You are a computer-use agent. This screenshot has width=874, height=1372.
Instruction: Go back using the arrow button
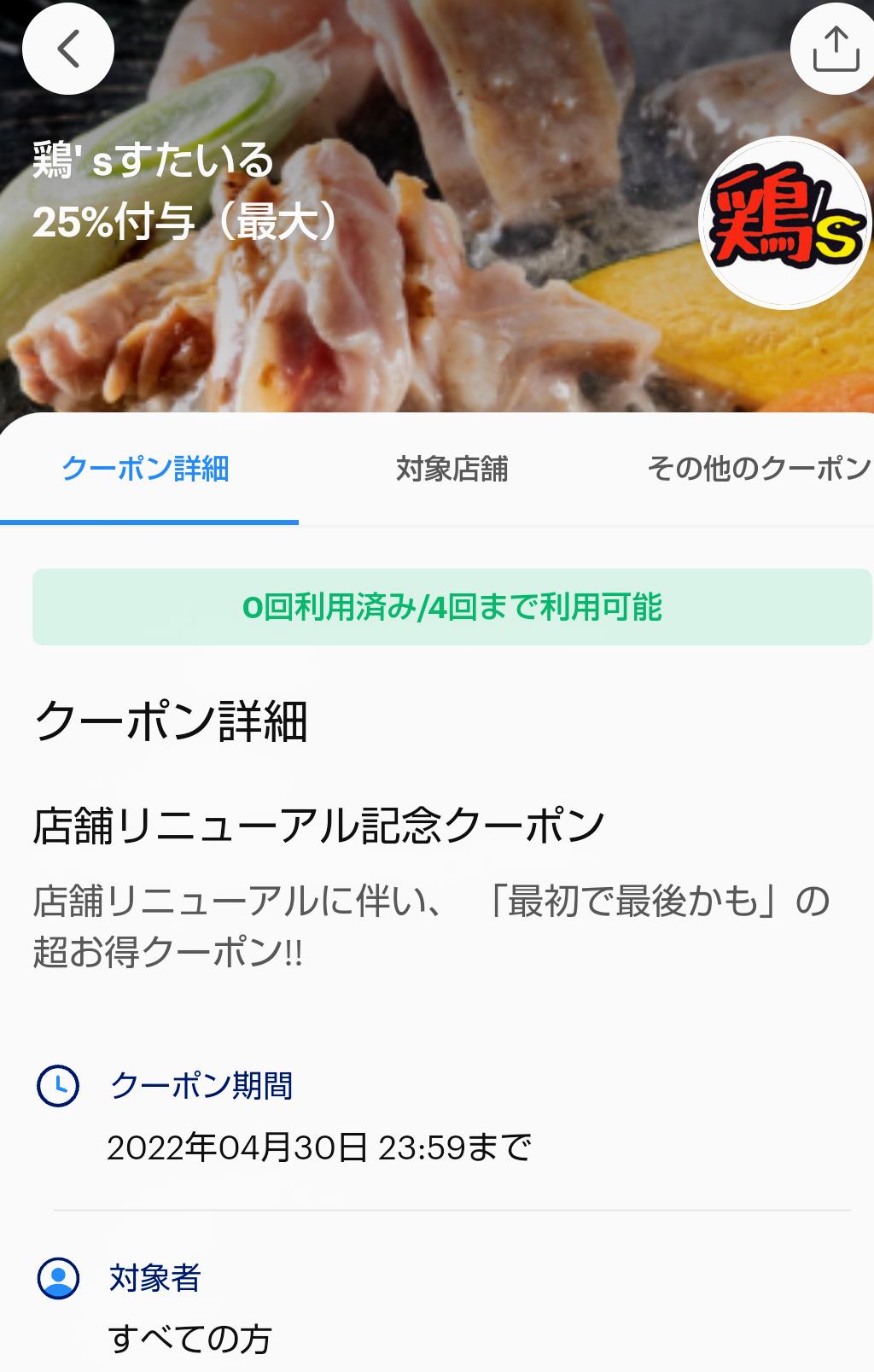tap(68, 49)
